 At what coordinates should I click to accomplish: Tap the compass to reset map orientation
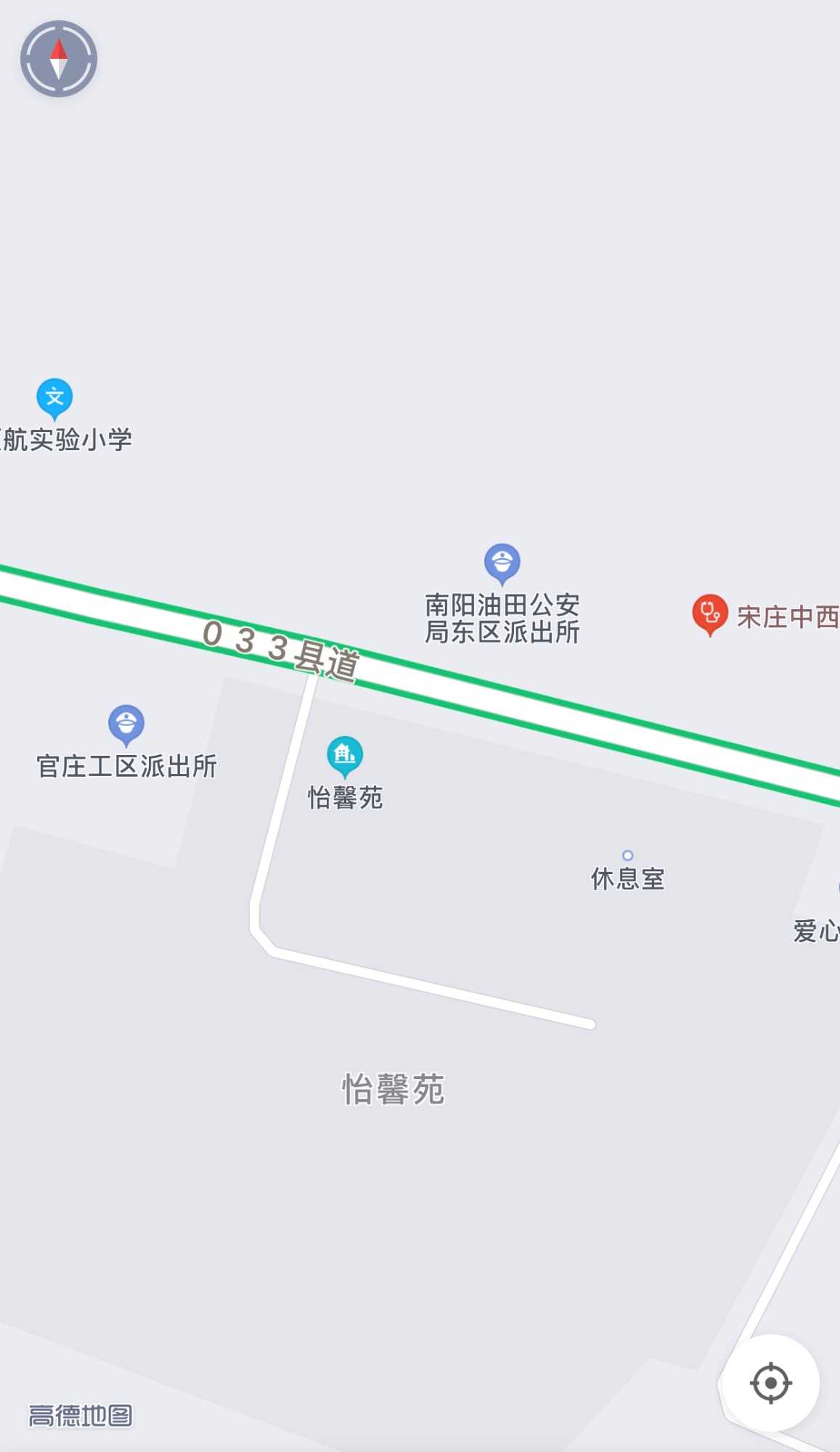click(x=59, y=59)
